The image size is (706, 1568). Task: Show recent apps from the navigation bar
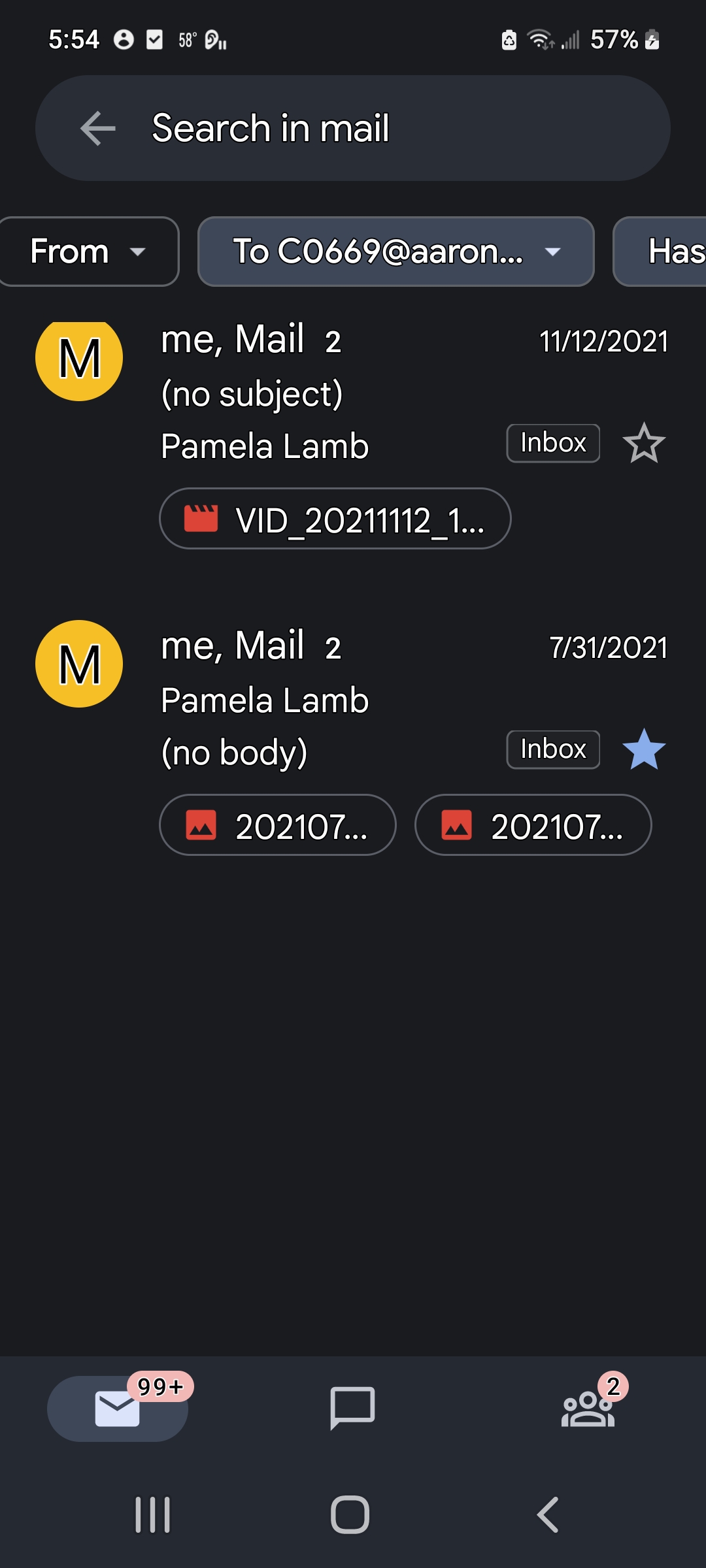[x=152, y=1514]
